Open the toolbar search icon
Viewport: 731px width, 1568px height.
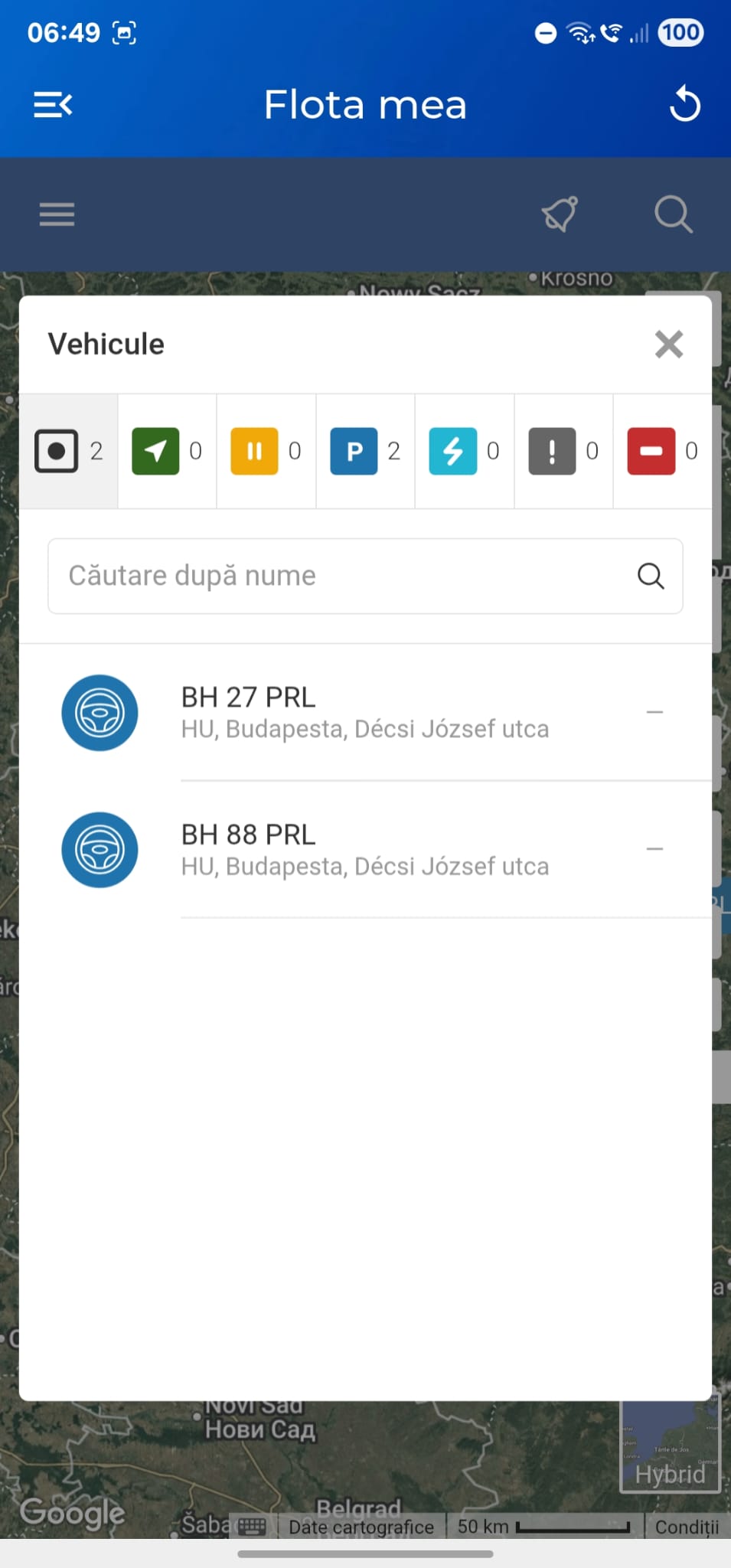pyautogui.click(x=673, y=214)
